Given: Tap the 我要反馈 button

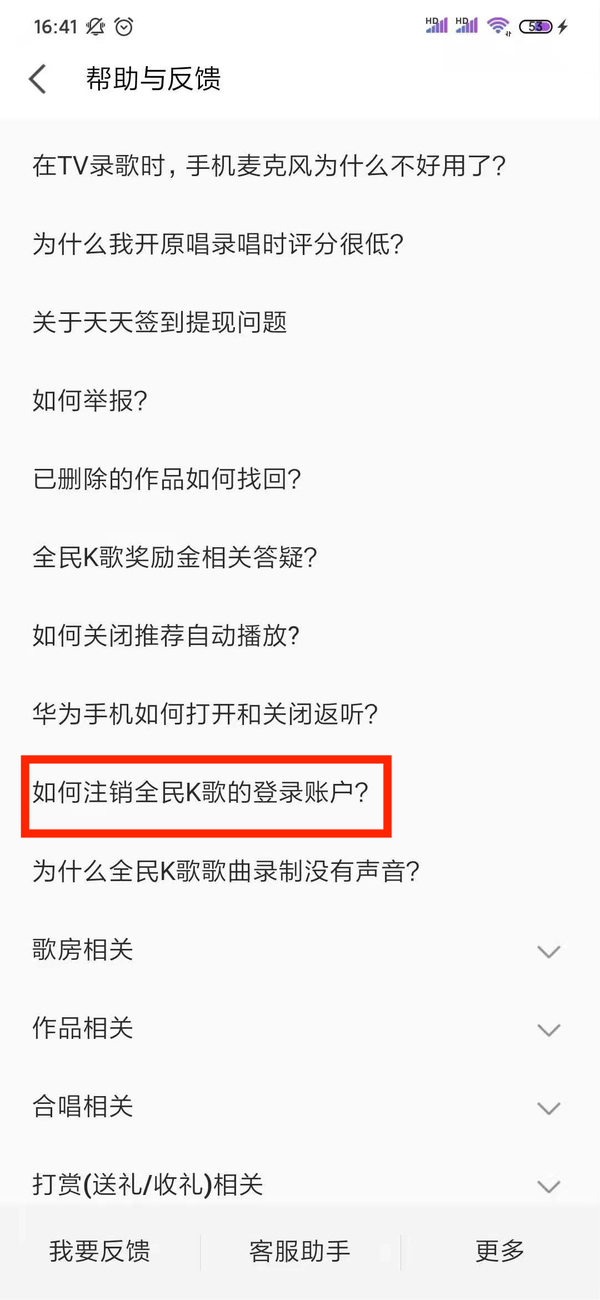Looking at the screenshot, I should [99, 1251].
